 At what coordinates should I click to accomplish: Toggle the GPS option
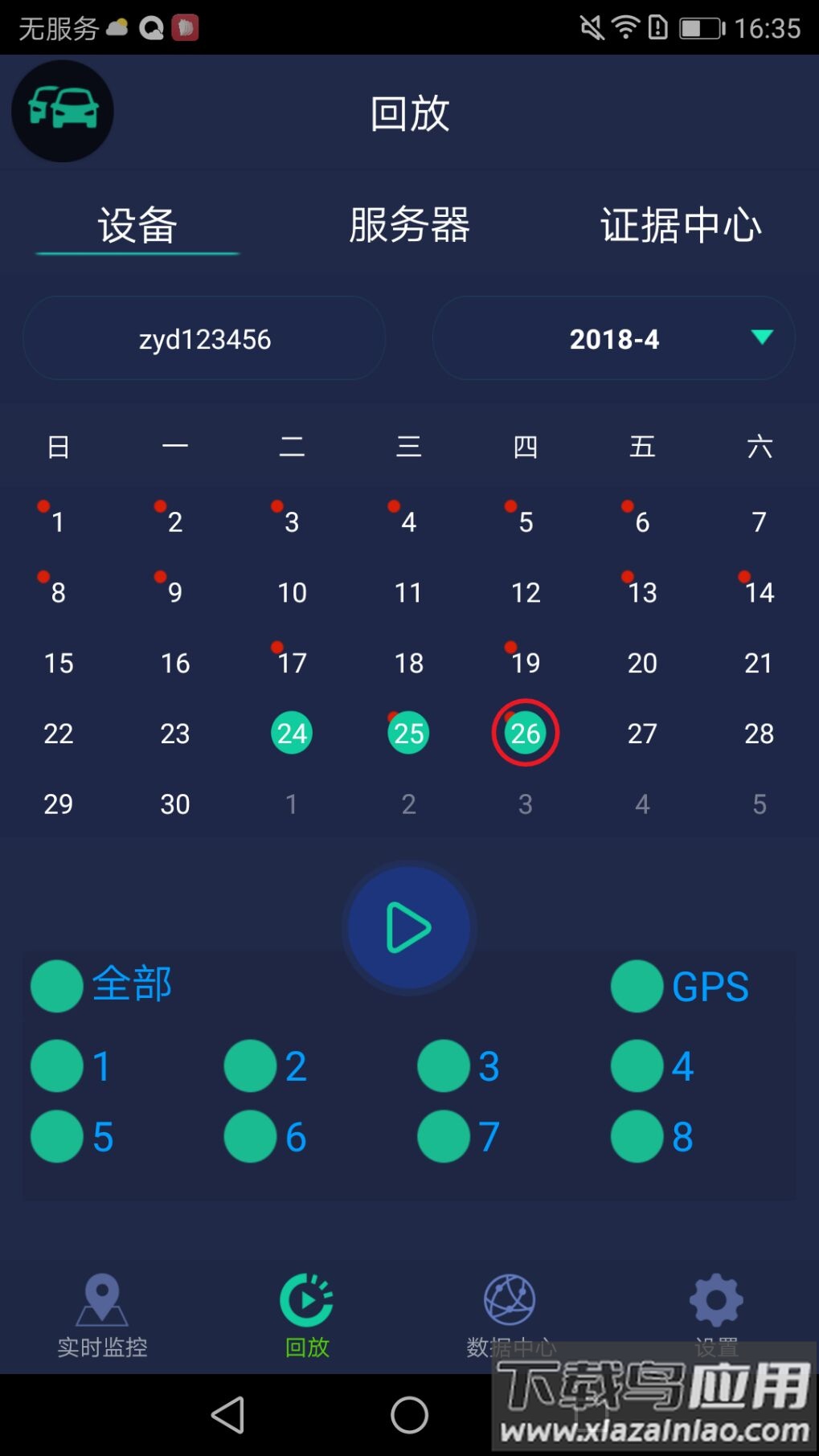[637, 986]
